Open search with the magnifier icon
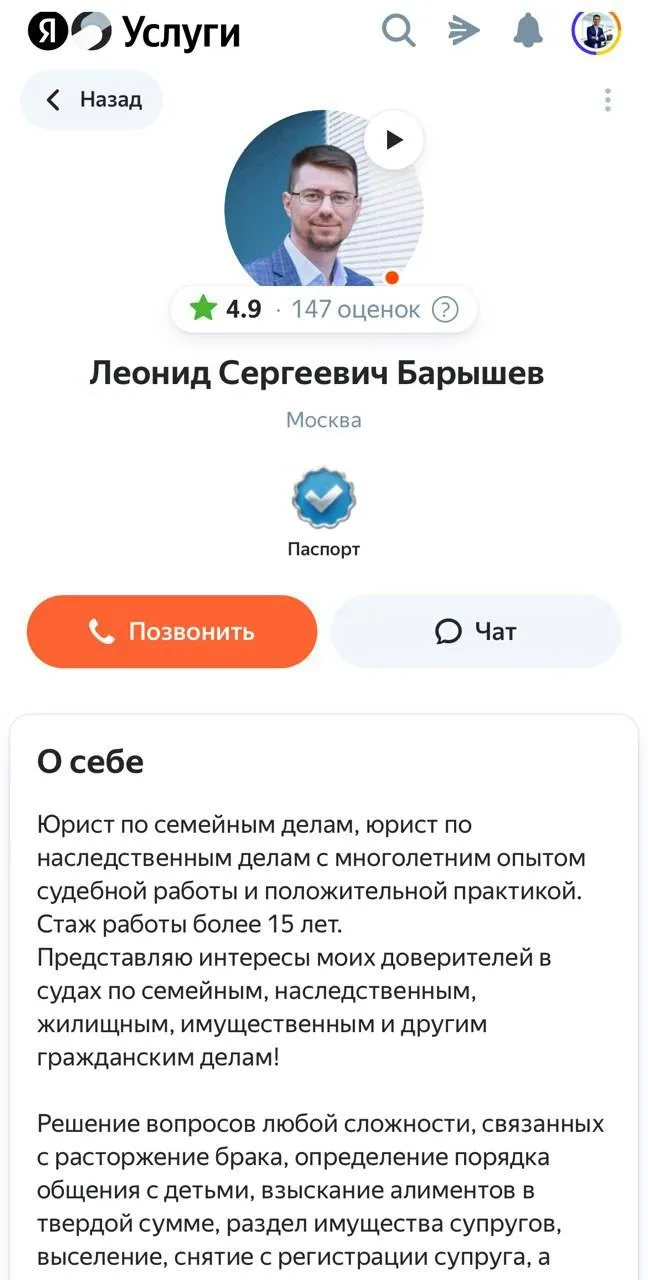Screen dimensions: 648x1280 click(399, 32)
